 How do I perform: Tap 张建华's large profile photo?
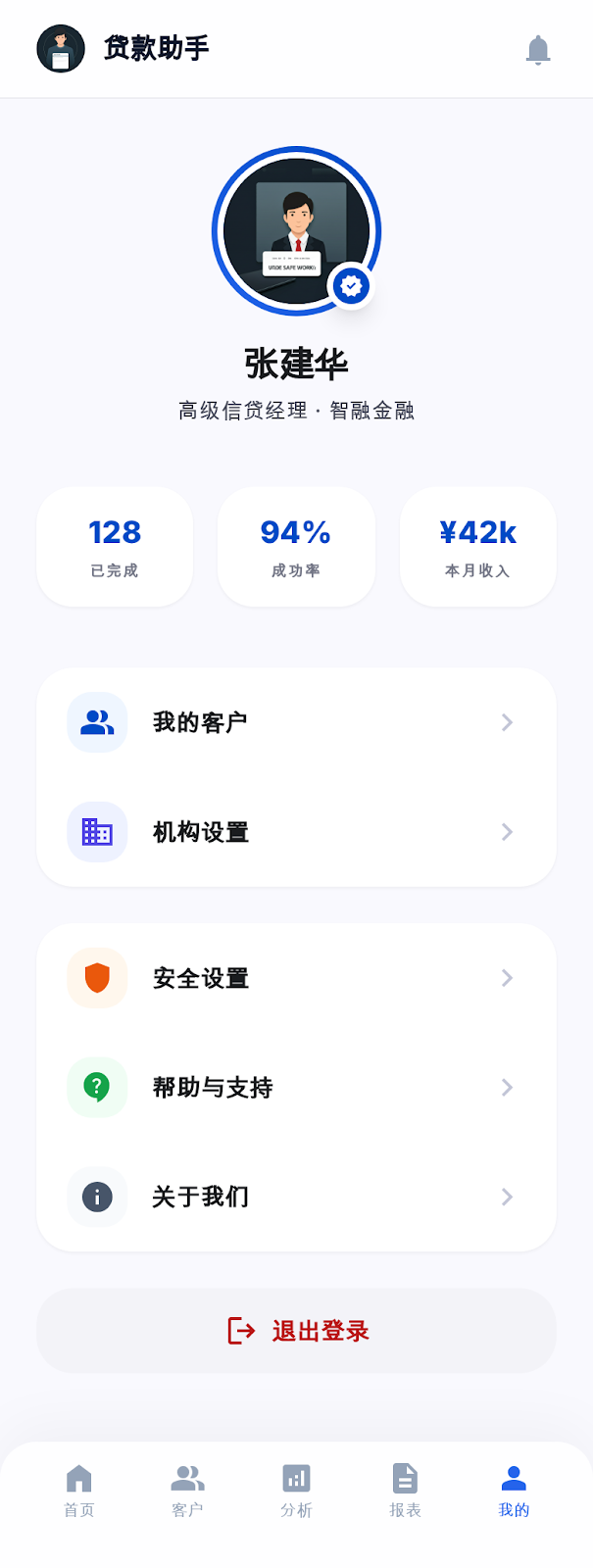click(x=296, y=231)
